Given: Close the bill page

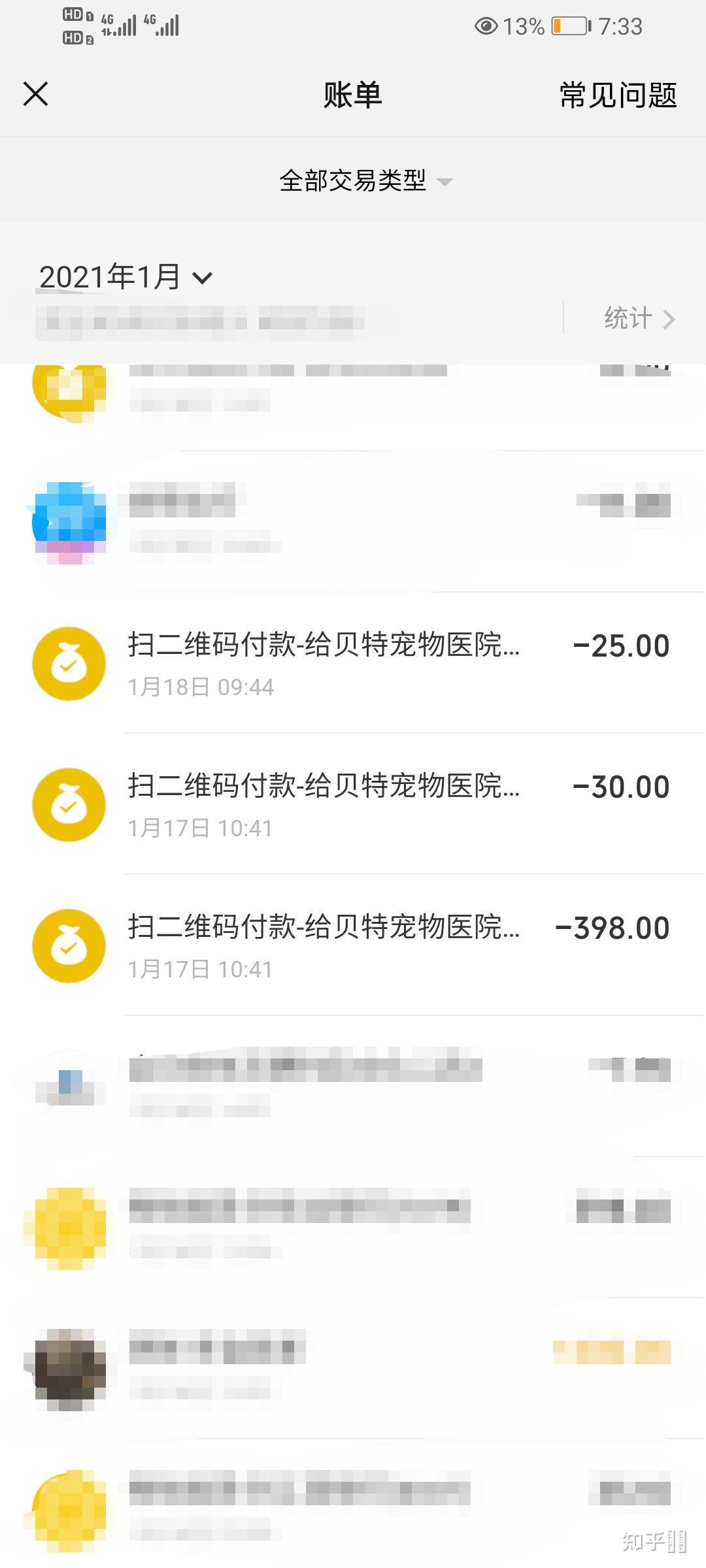Looking at the screenshot, I should pos(36,94).
